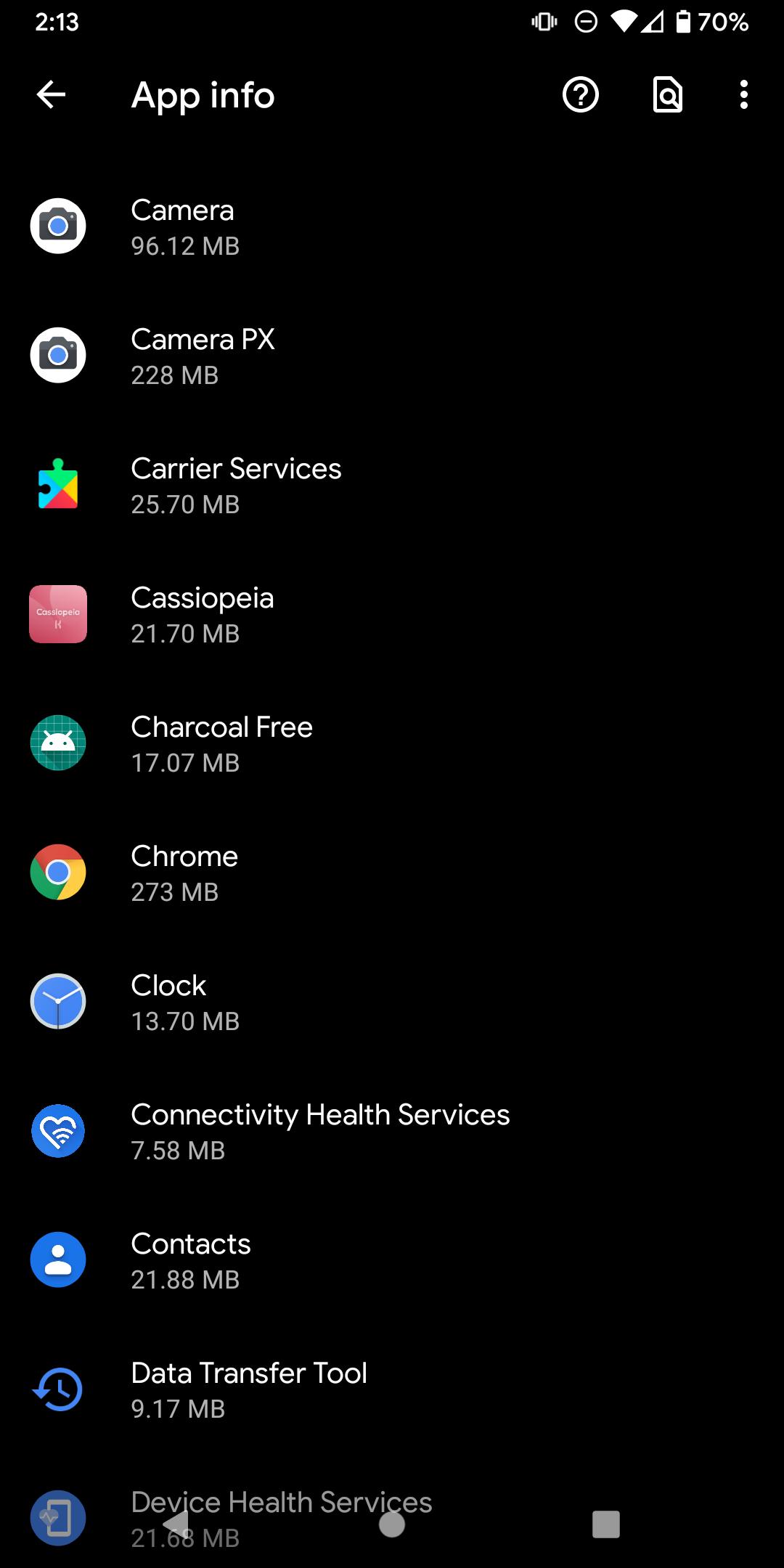This screenshot has height=1568, width=784.
Task: Open Charcoal Free app info
Action: pyautogui.click(x=58, y=743)
